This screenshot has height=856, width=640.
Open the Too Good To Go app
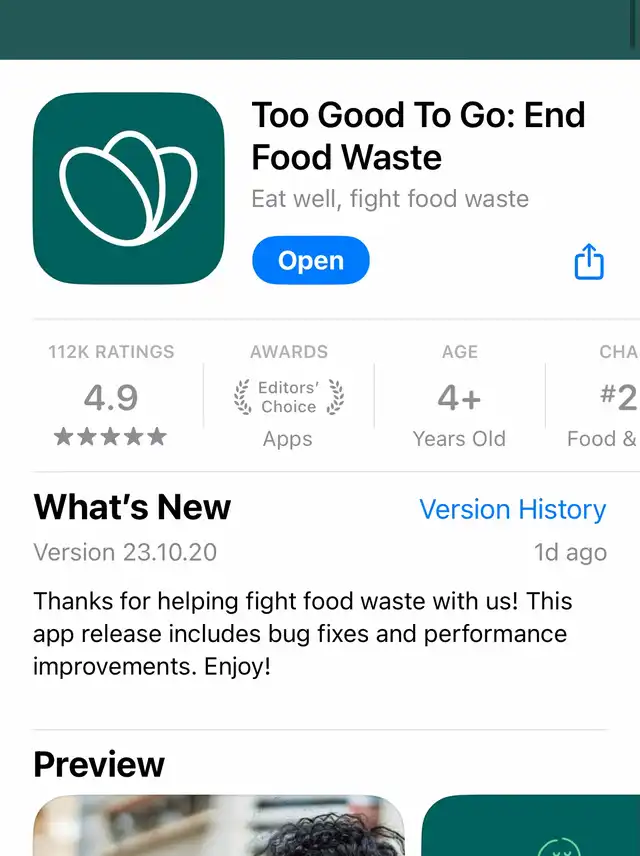click(310, 261)
